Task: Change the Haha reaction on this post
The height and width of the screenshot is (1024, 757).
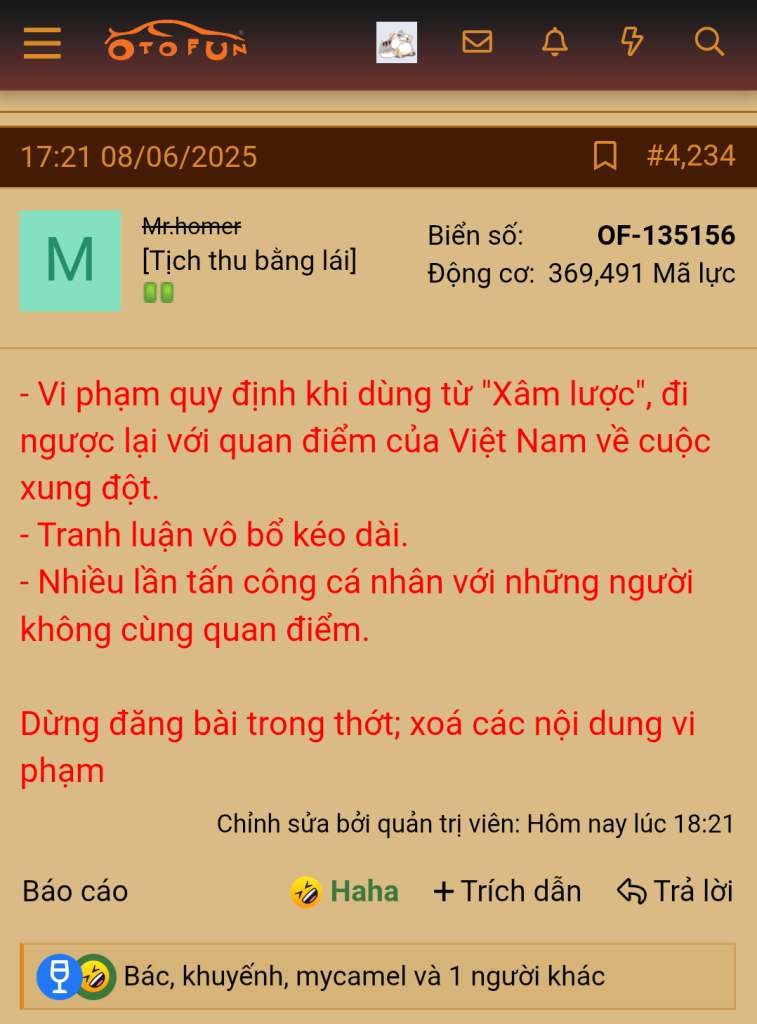Action: pos(345,891)
